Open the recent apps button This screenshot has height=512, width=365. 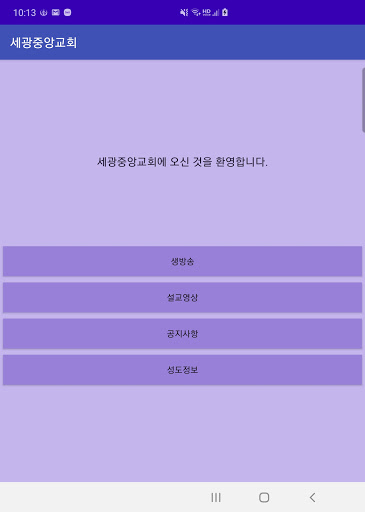[x=216, y=498]
